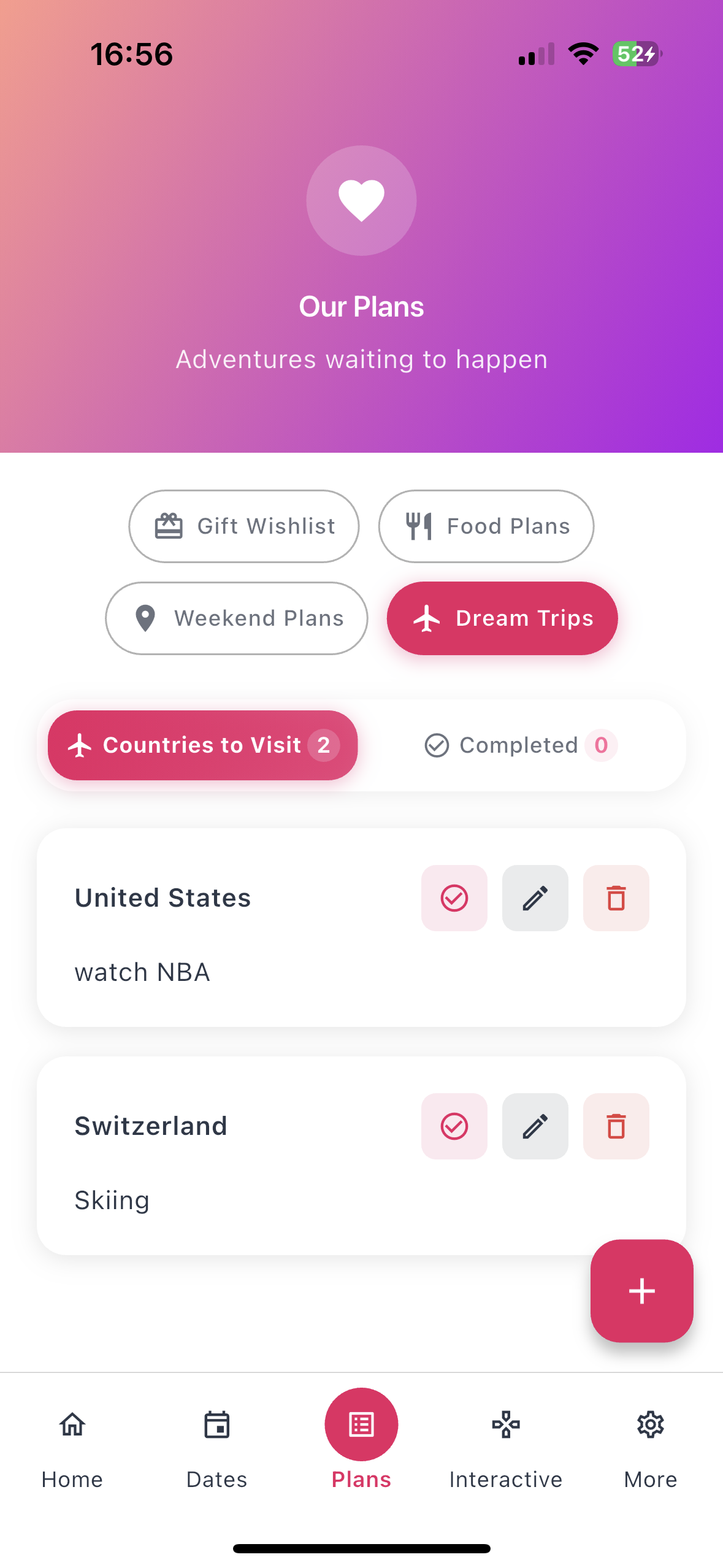Add a new dream trip
The width and height of the screenshot is (723, 1568).
click(641, 1291)
